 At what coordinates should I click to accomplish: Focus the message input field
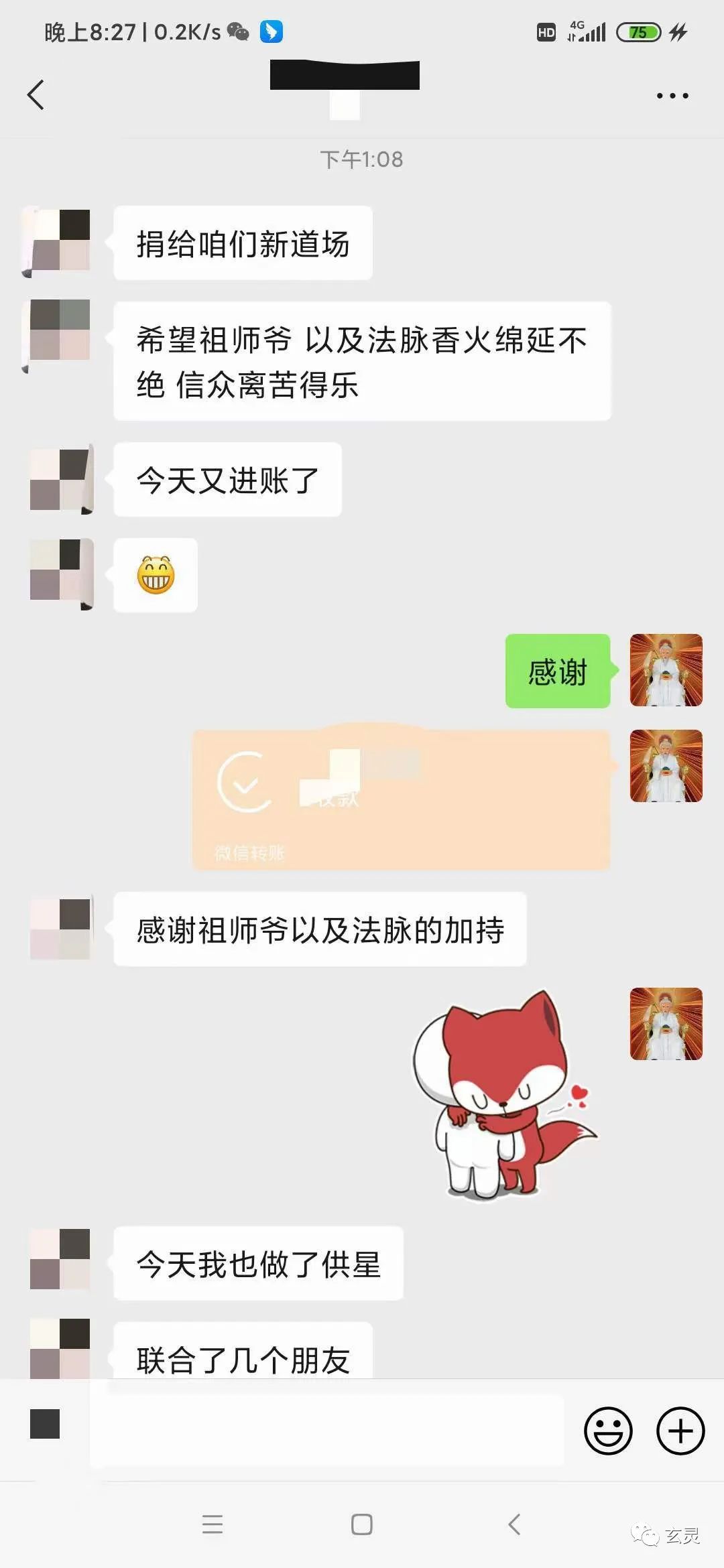327,1431
